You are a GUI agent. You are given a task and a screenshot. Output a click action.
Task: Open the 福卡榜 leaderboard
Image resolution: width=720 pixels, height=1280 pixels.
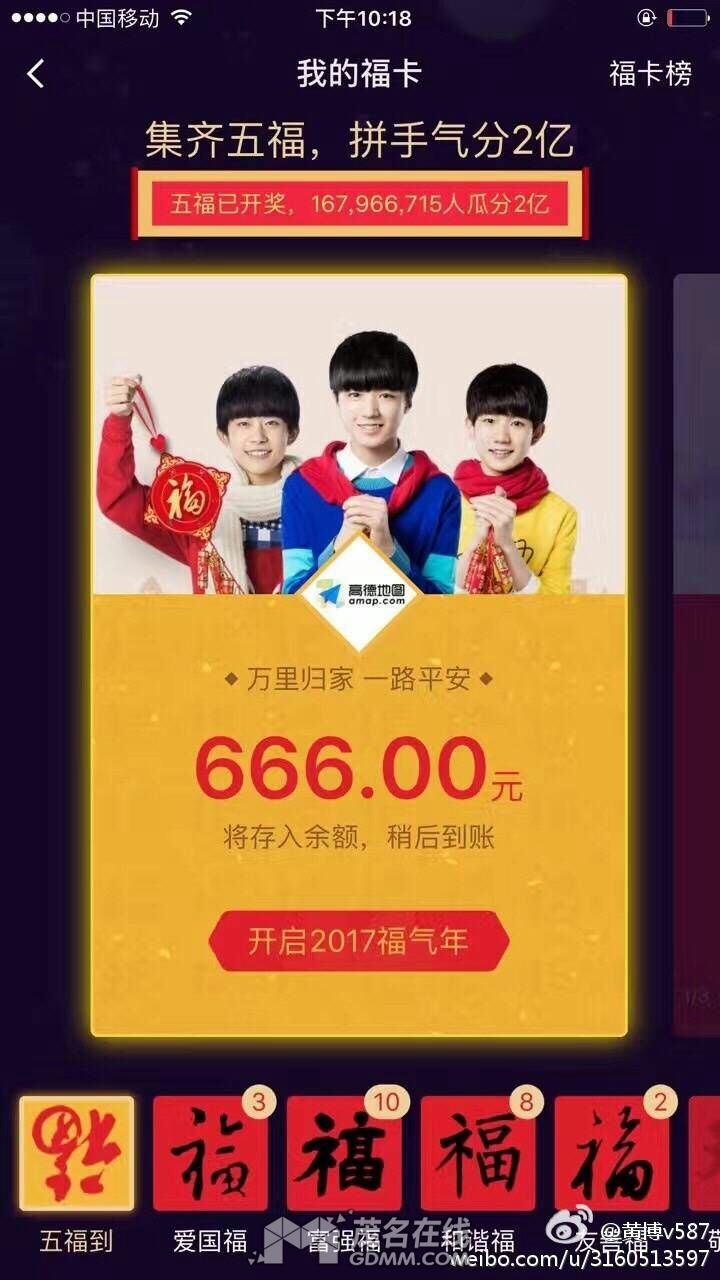[650, 73]
